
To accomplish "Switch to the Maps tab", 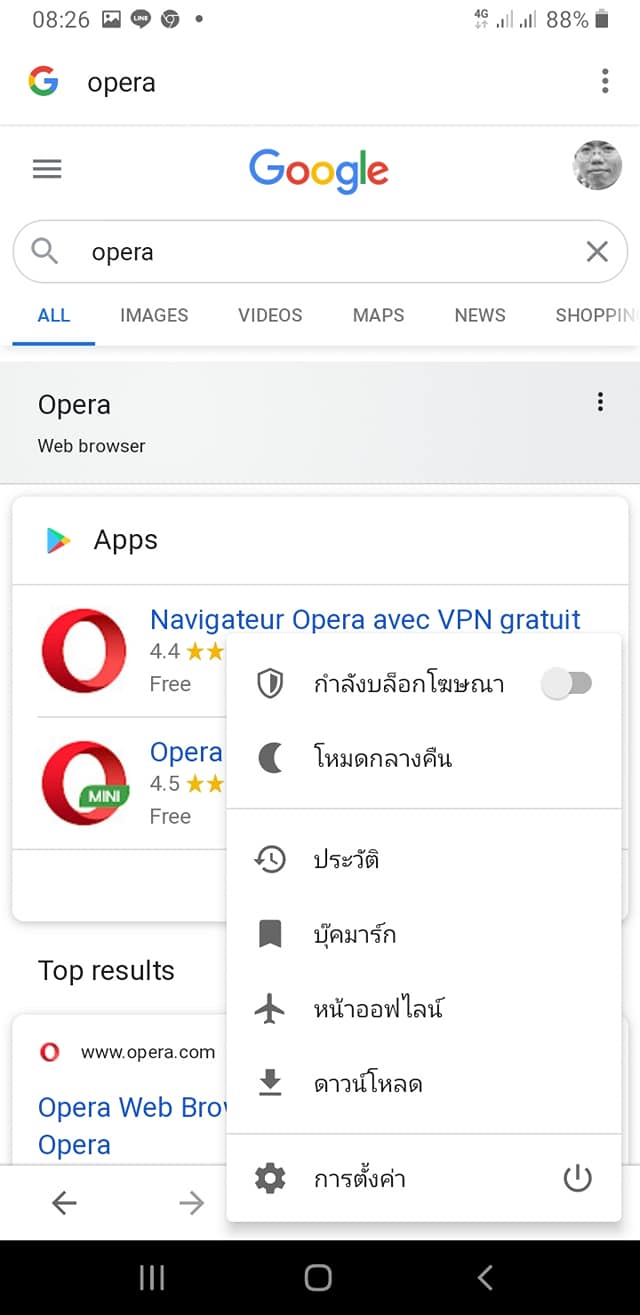I will 378,315.
